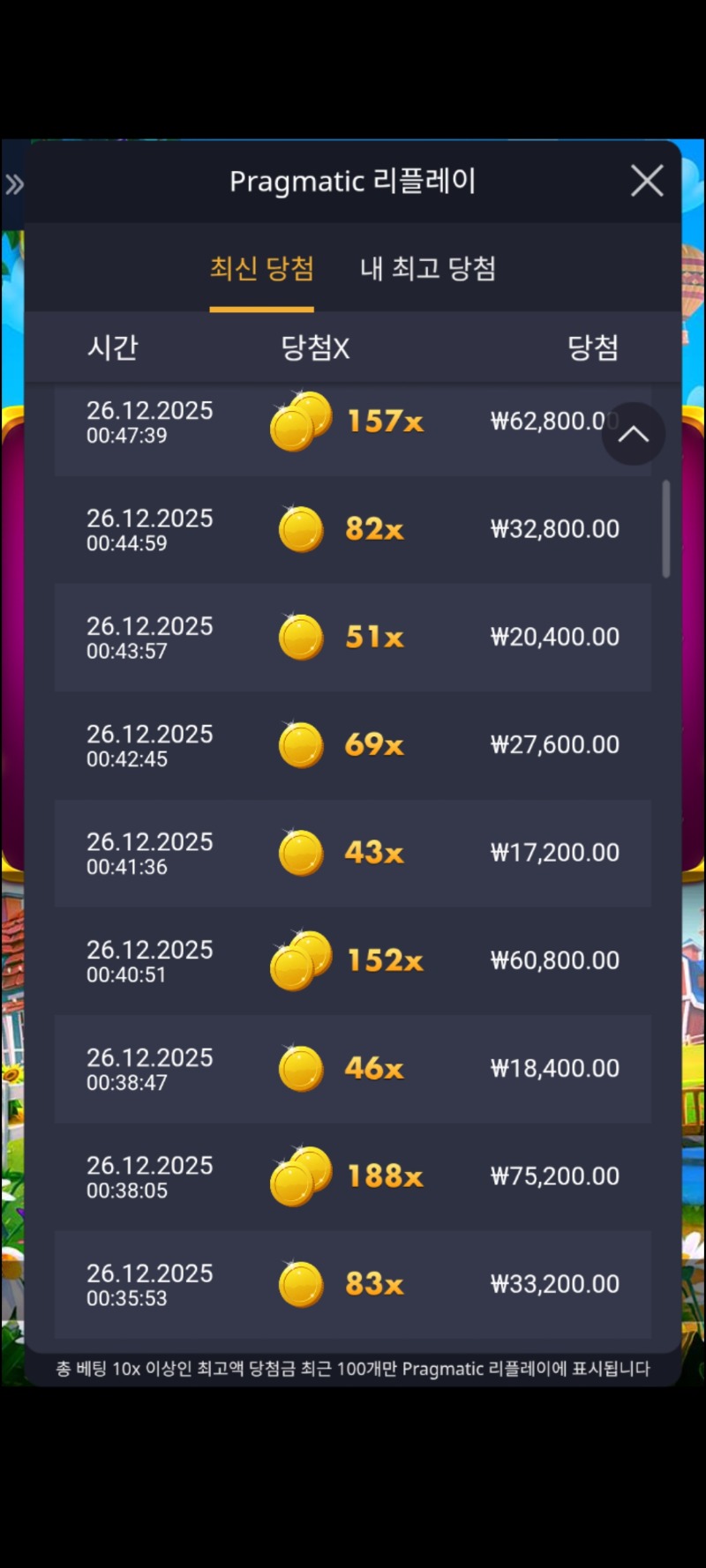Expand the side panel double-chevron
Screen dimensions: 706x1568
(14, 184)
